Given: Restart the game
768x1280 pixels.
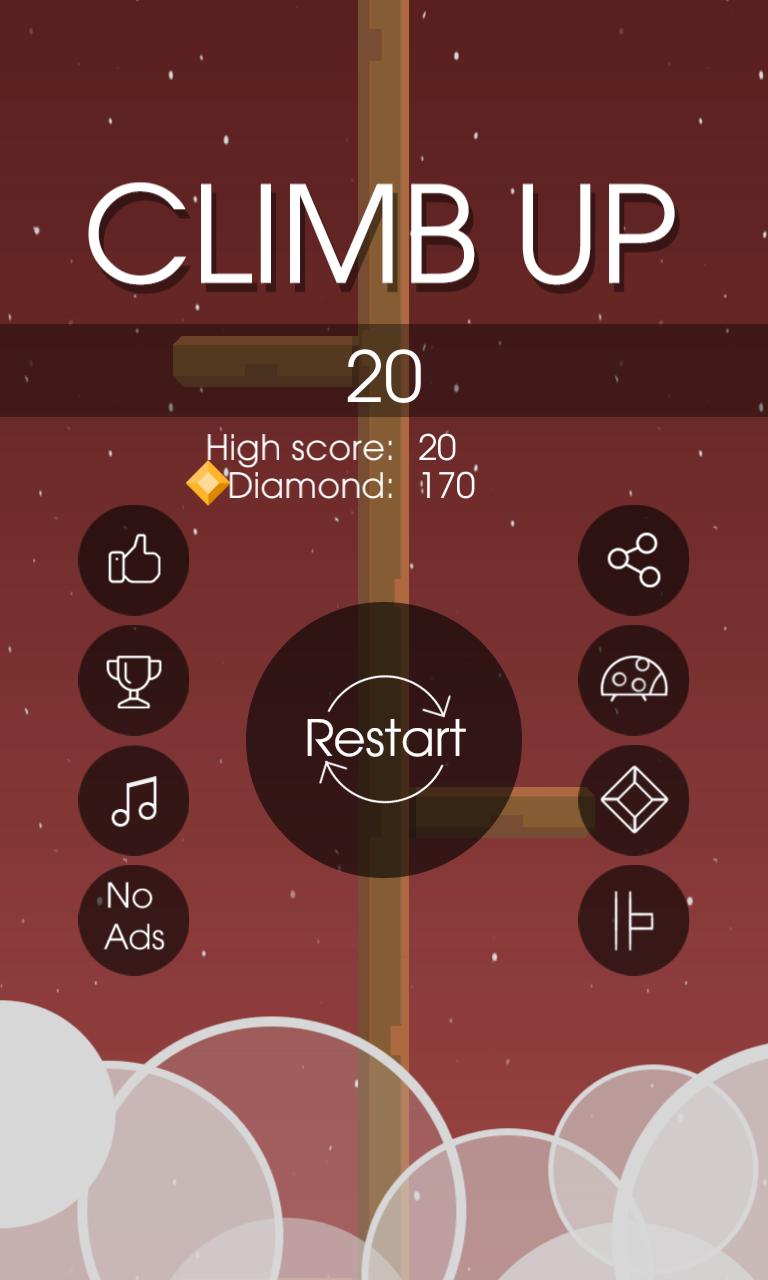Looking at the screenshot, I should click(x=384, y=739).
